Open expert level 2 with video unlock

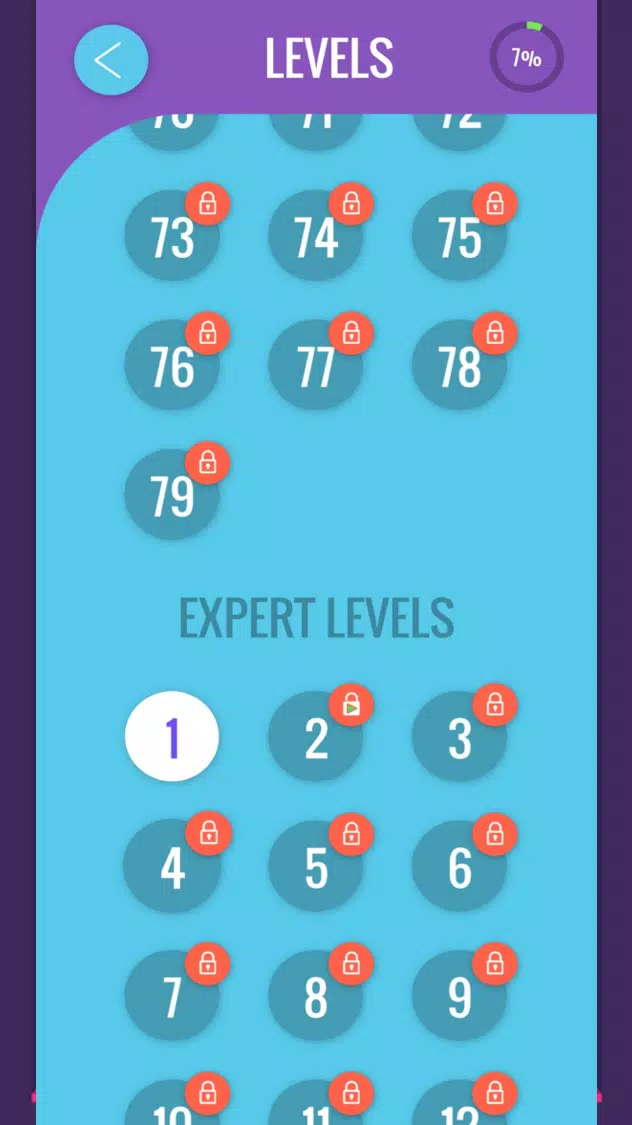(315, 737)
